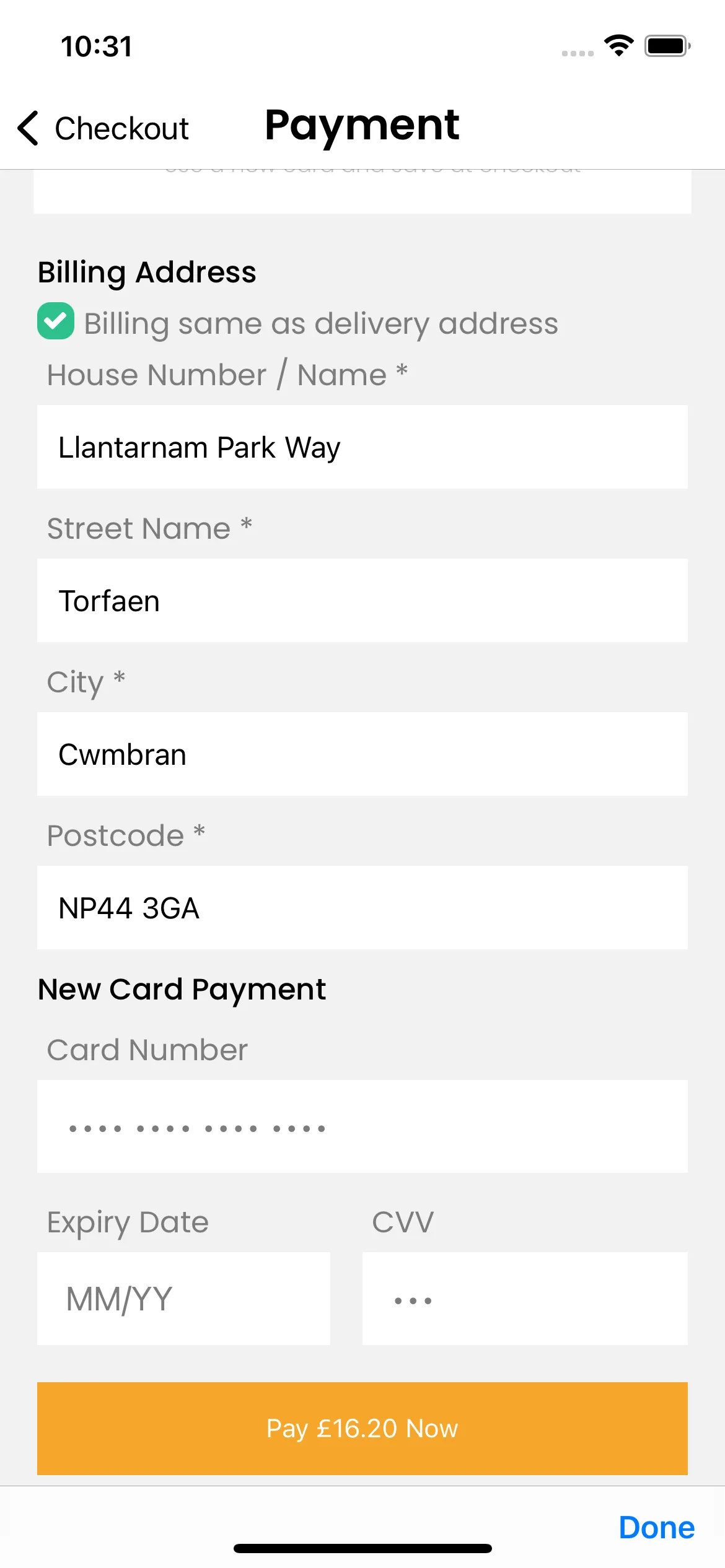Screen dimensions: 725x1568
Task: Open the Expiry Date MM/YY picker
Action: (183, 1299)
